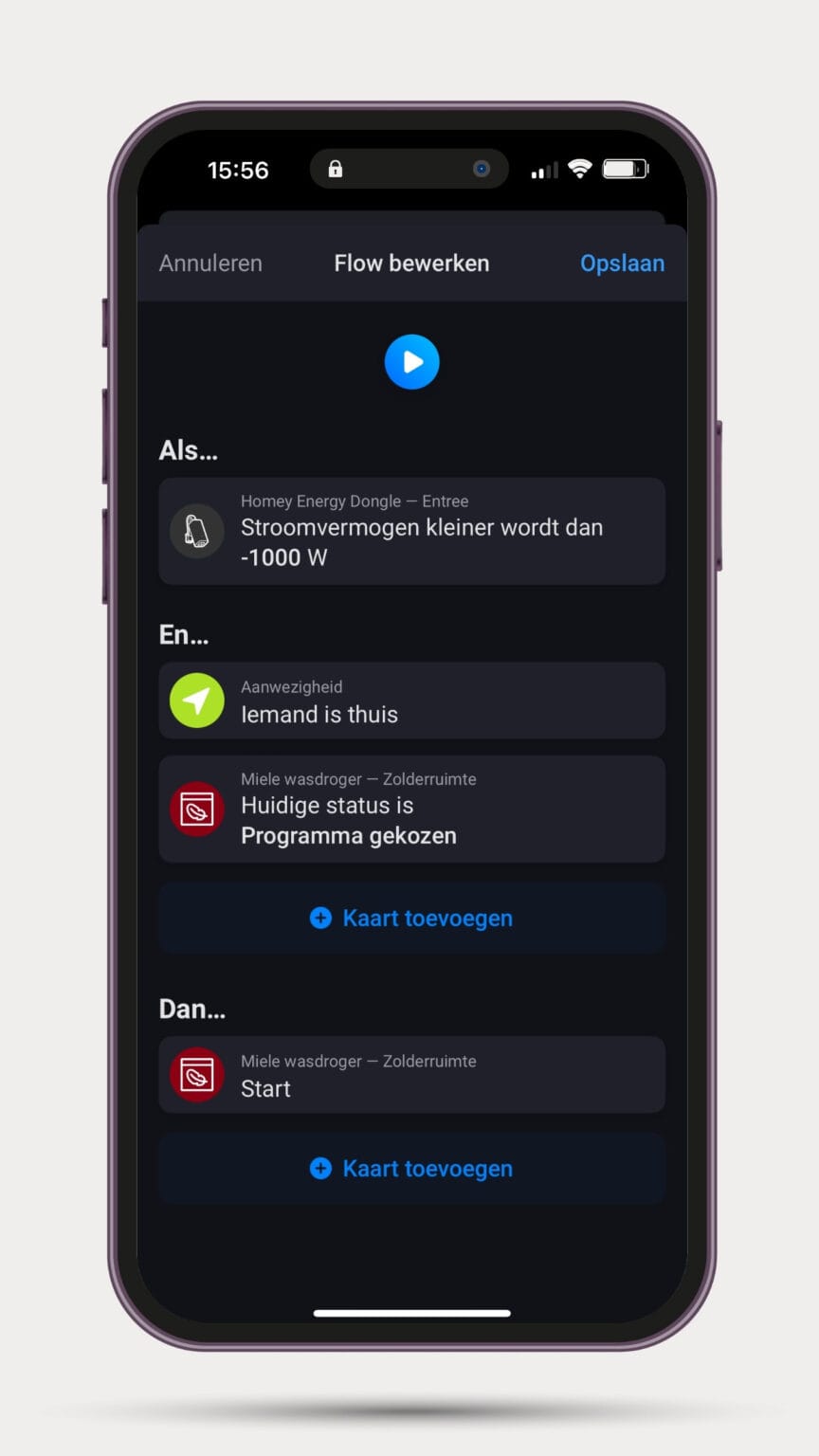
Task: Open the Iemand is thuis condition card
Action: point(411,701)
